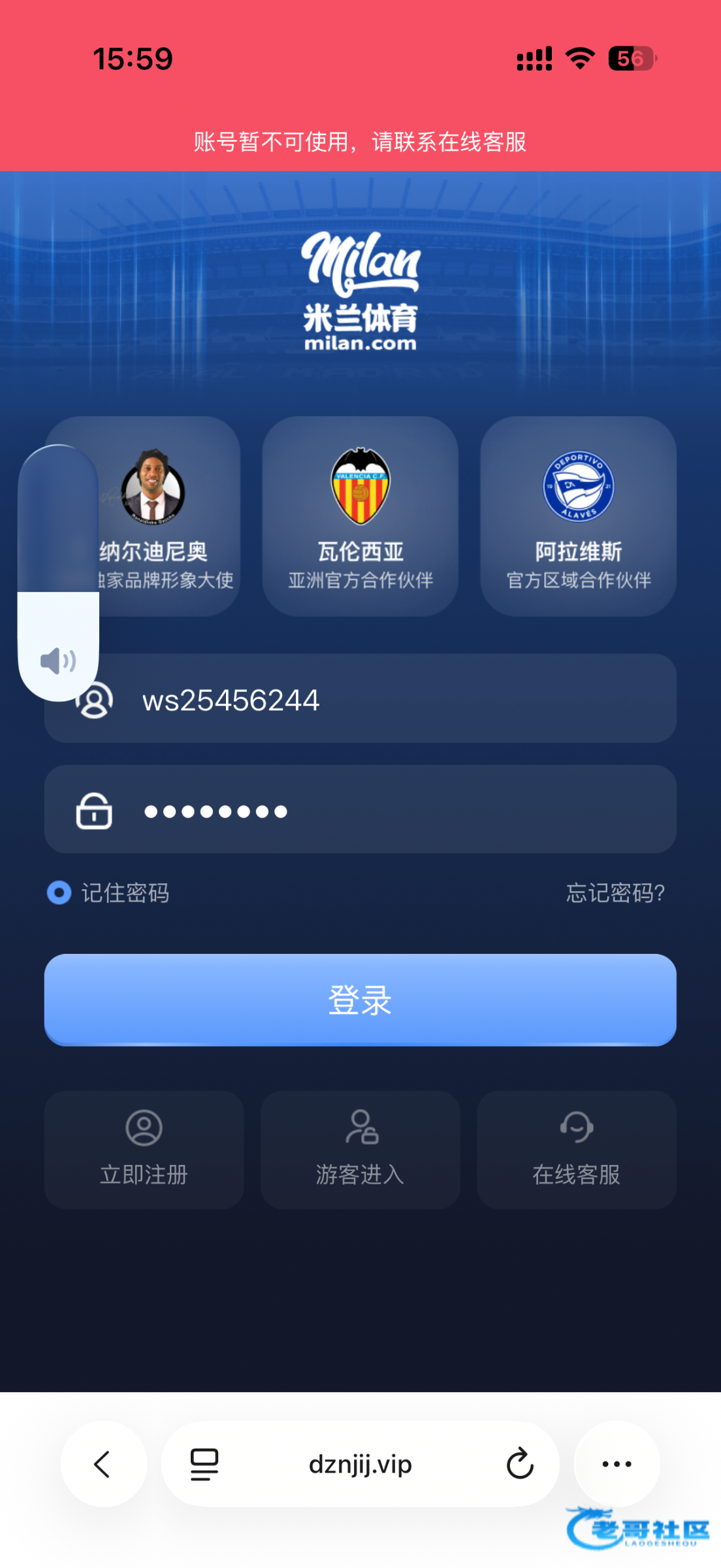Screen dimensions: 721x1568
Task: Tap the username field showing ws25456244
Action: coord(392,700)
